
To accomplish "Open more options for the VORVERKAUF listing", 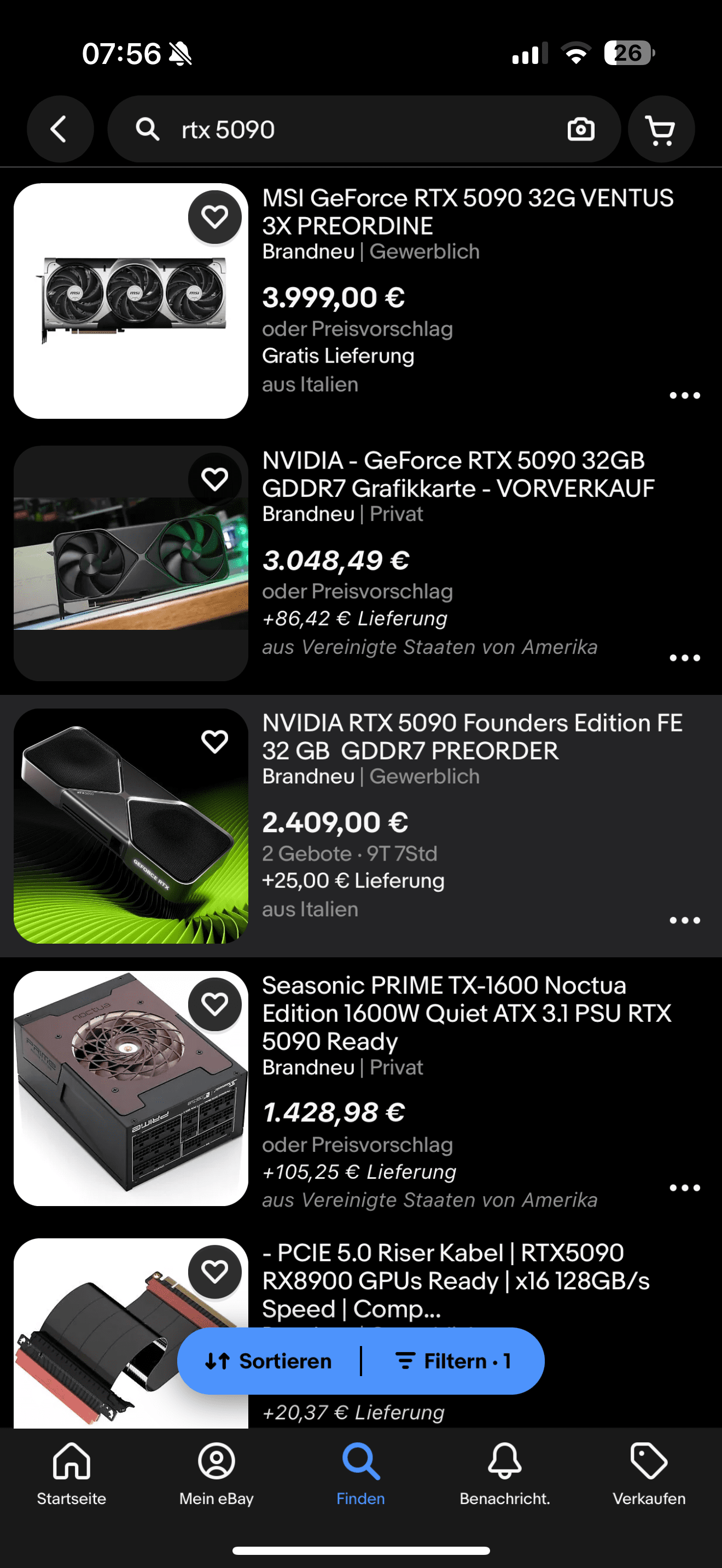I will click(684, 658).
